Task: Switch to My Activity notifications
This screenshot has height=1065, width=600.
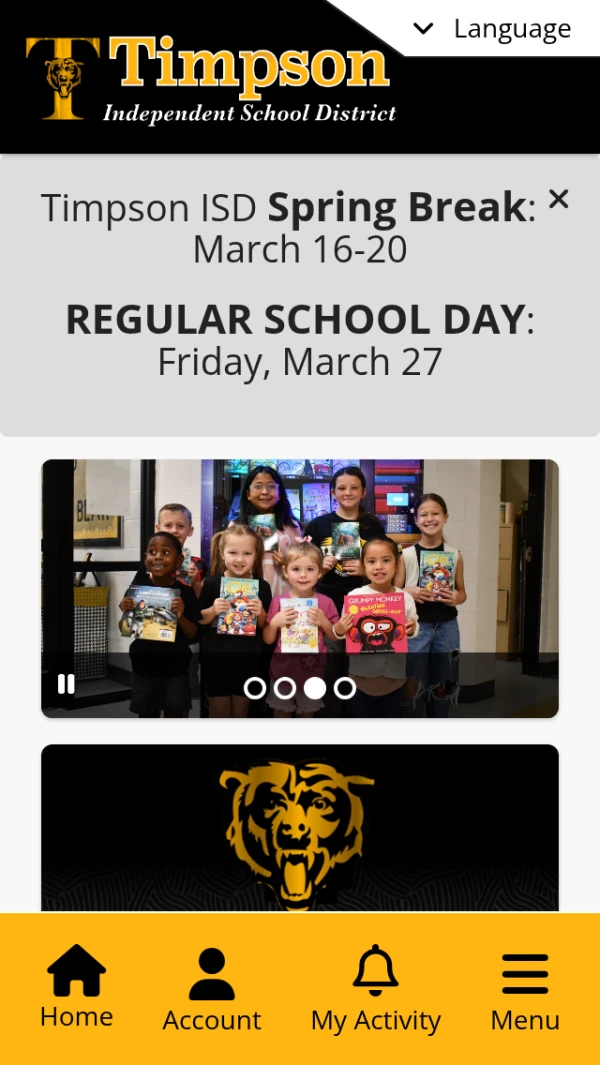Action: coord(375,990)
